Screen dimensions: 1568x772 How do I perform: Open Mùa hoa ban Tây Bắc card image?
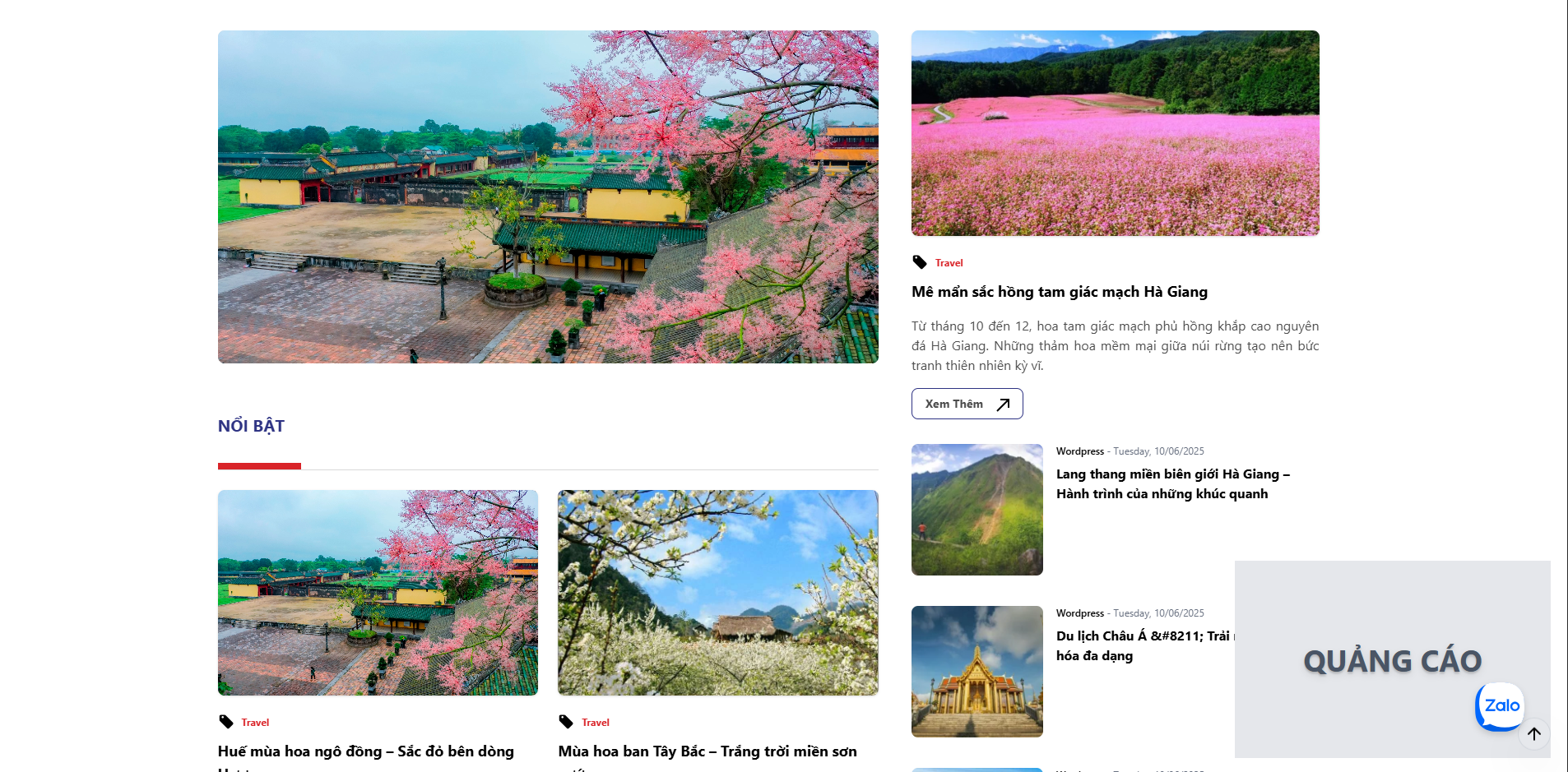coord(717,593)
